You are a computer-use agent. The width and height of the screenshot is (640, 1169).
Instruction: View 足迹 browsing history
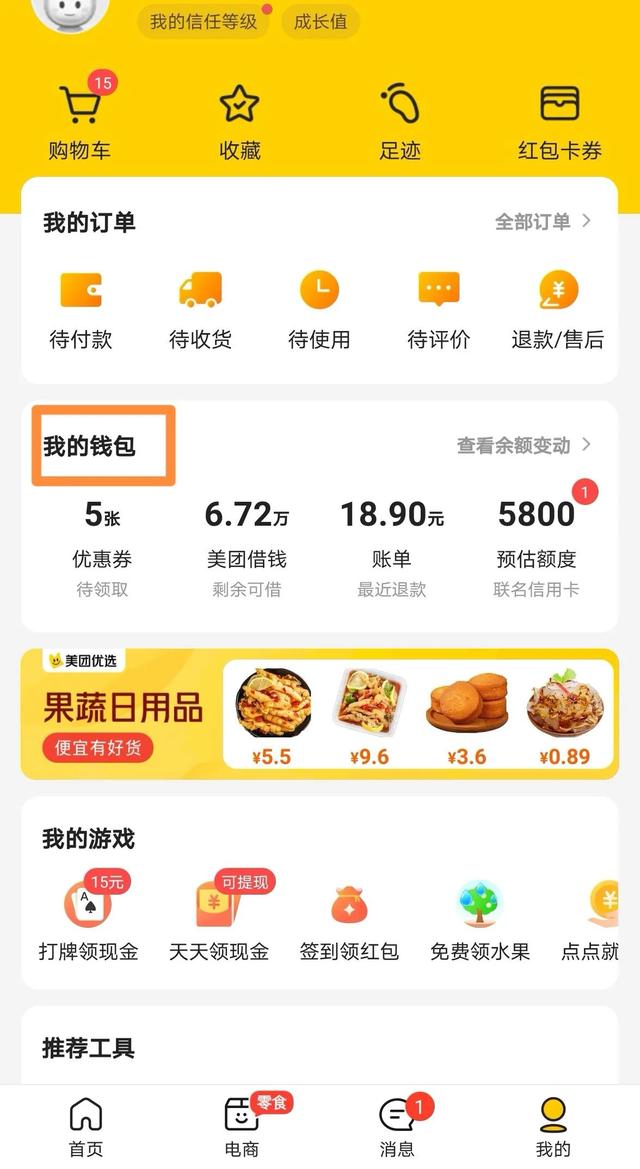tap(400, 120)
